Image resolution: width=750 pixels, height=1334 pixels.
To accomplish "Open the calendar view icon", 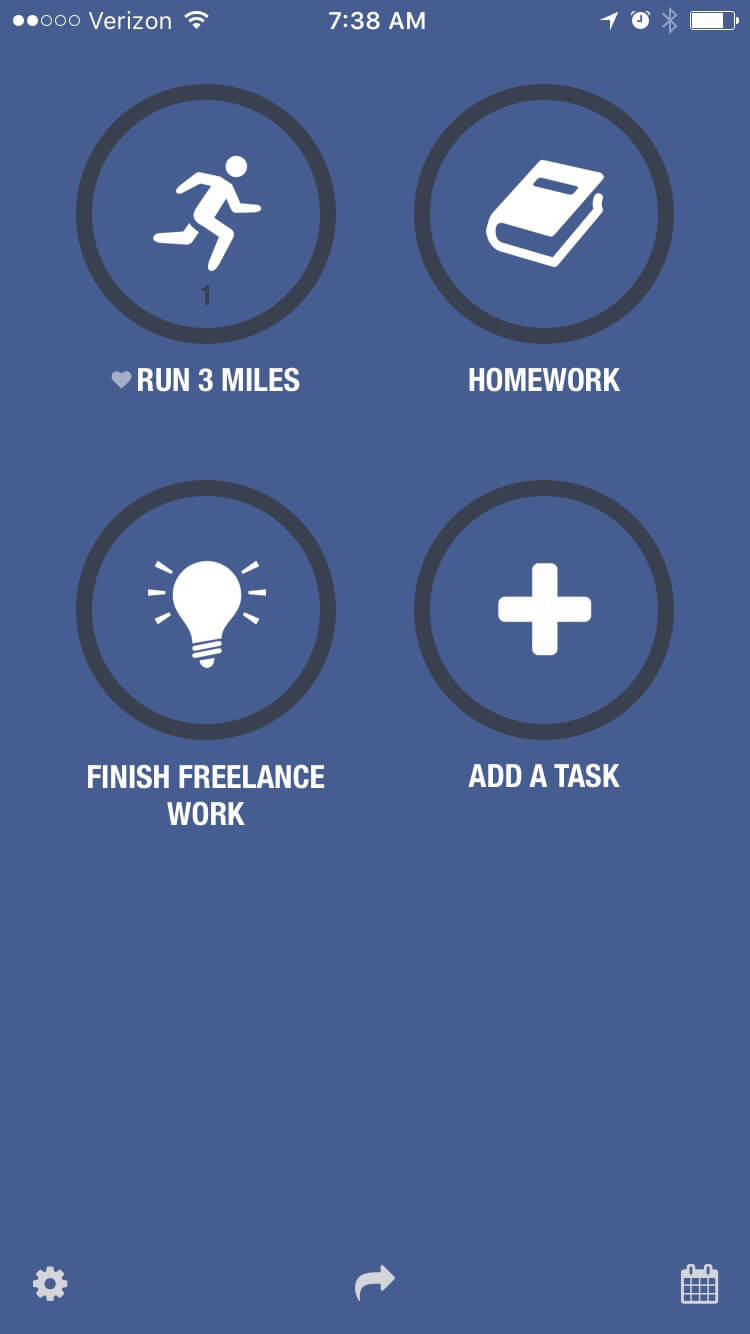I will pyautogui.click(x=699, y=1283).
